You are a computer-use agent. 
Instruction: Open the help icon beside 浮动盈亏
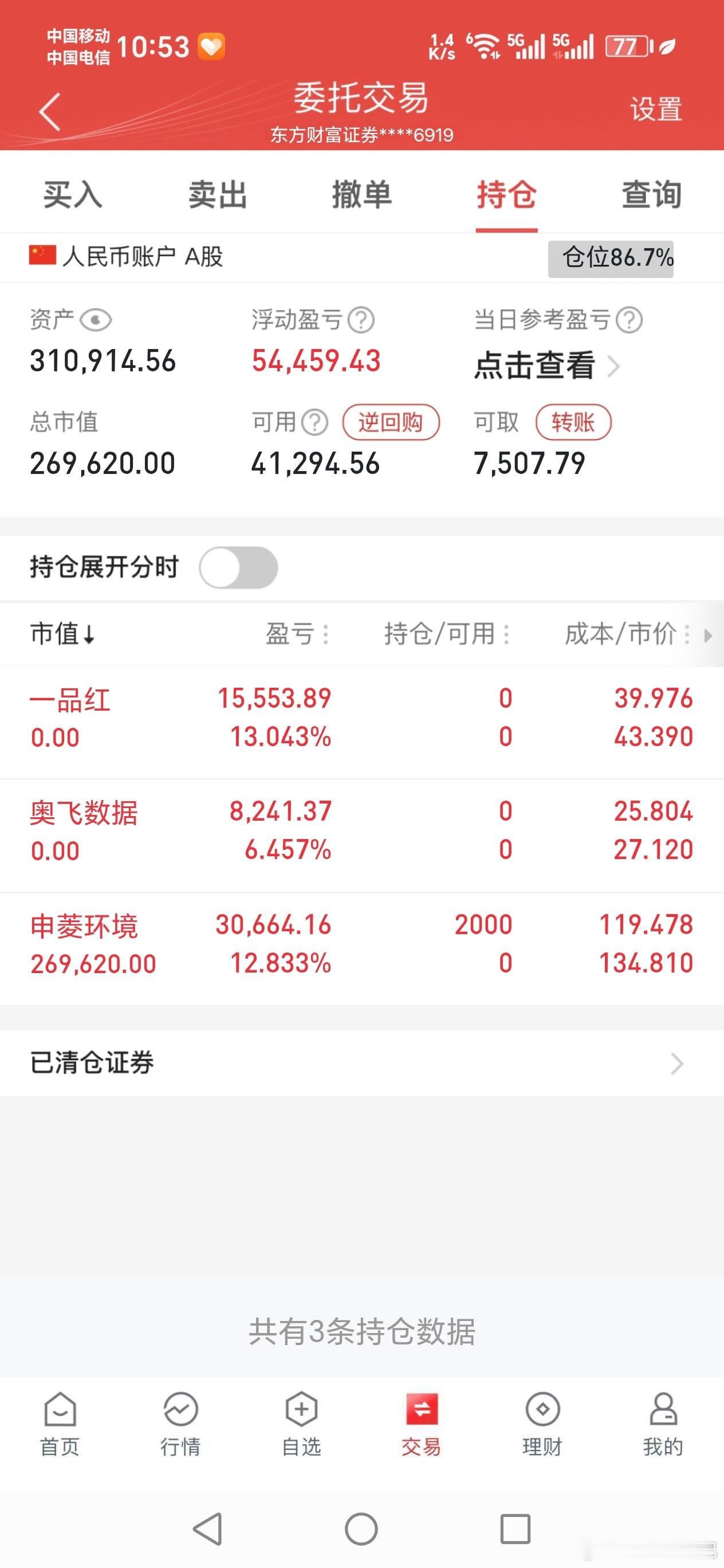point(361,320)
